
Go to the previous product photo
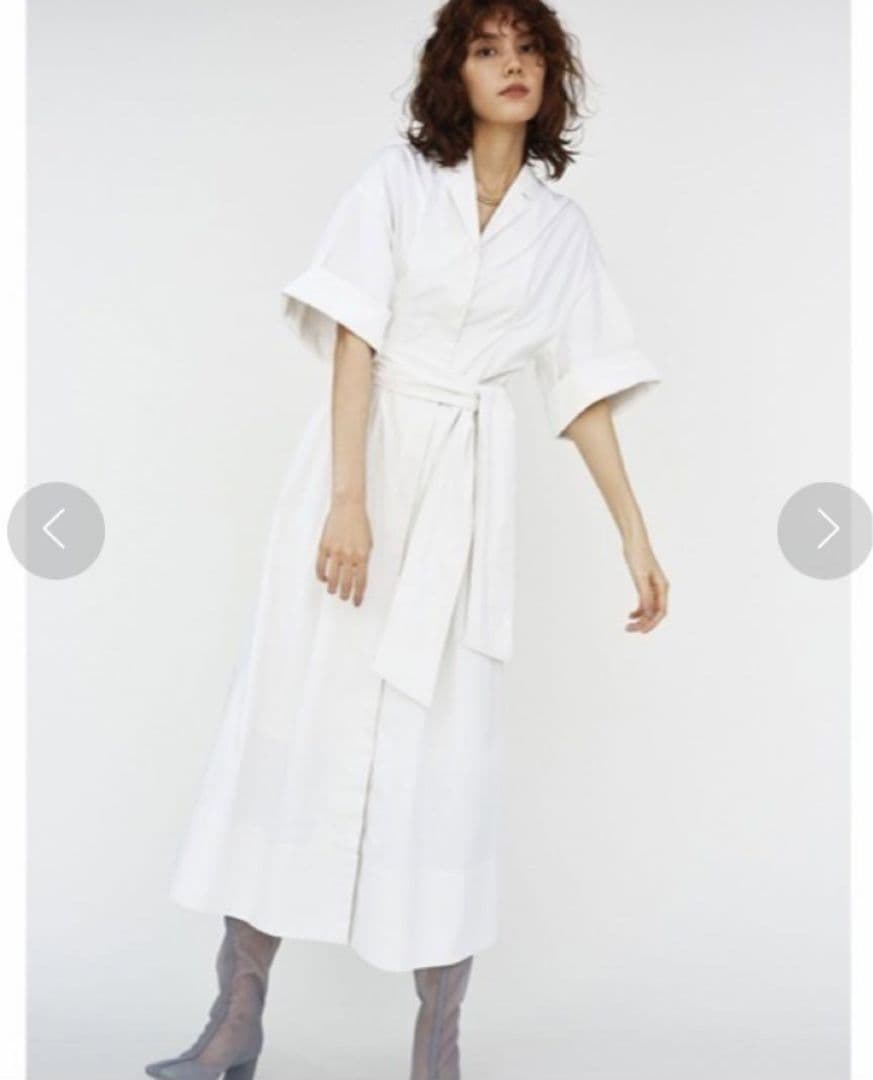click(56, 530)
